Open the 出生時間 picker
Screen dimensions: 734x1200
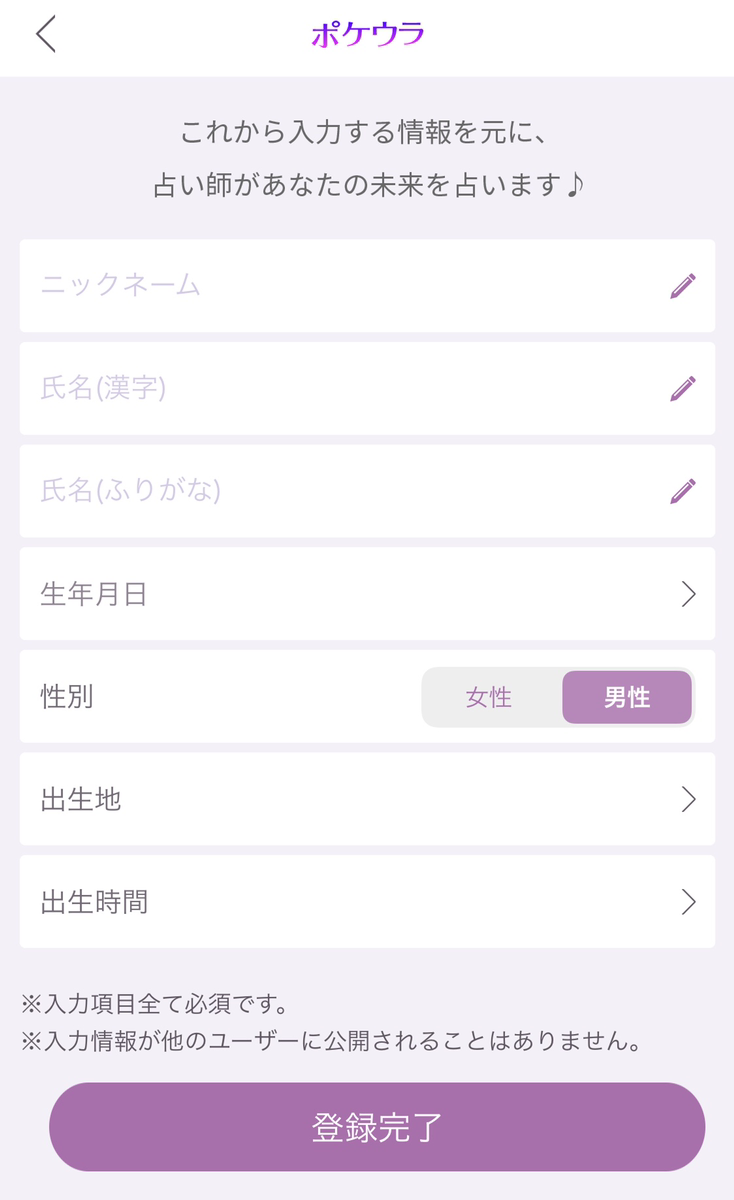pos(367,902)
